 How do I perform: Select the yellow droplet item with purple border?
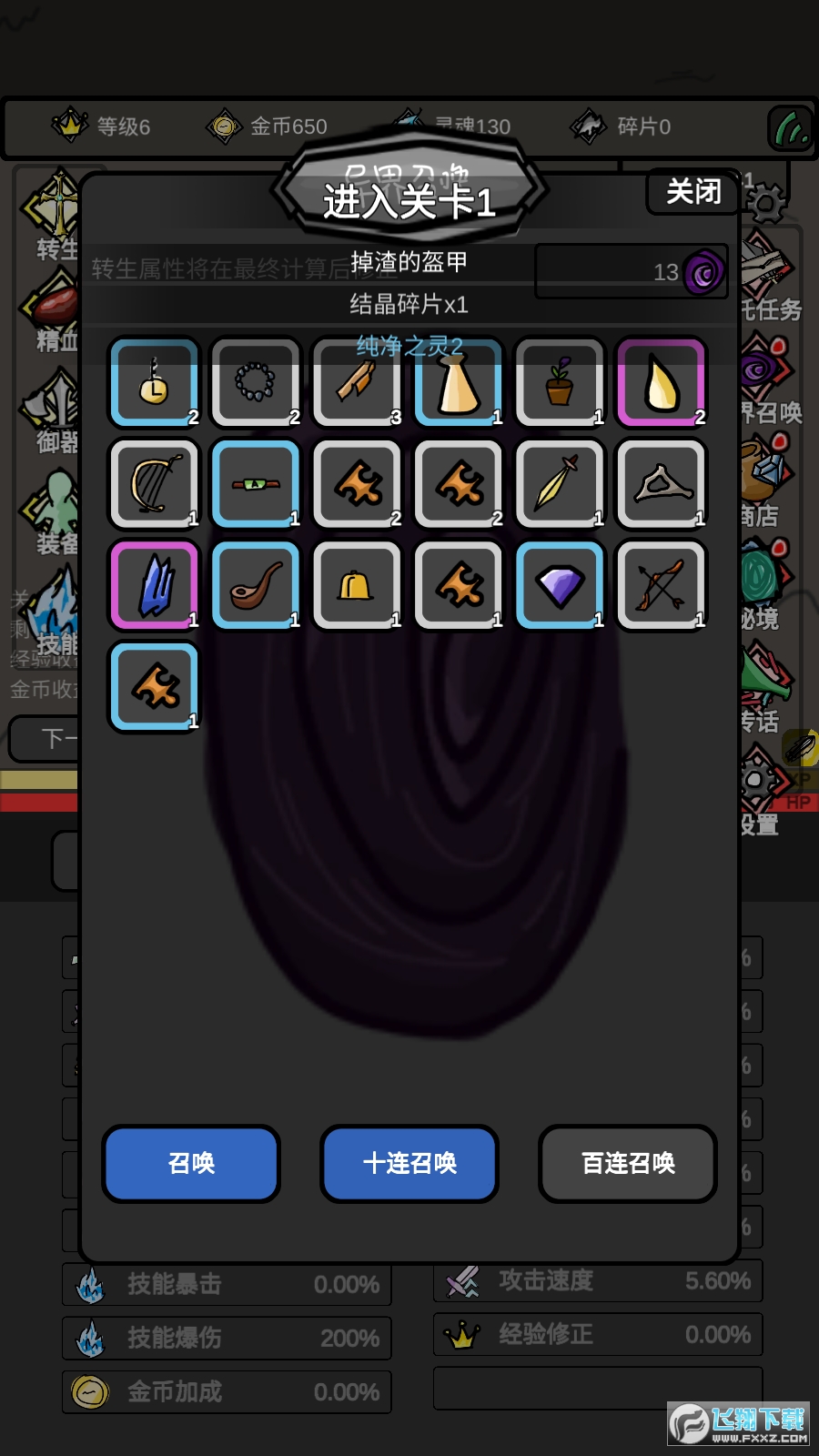coord(662,382)
